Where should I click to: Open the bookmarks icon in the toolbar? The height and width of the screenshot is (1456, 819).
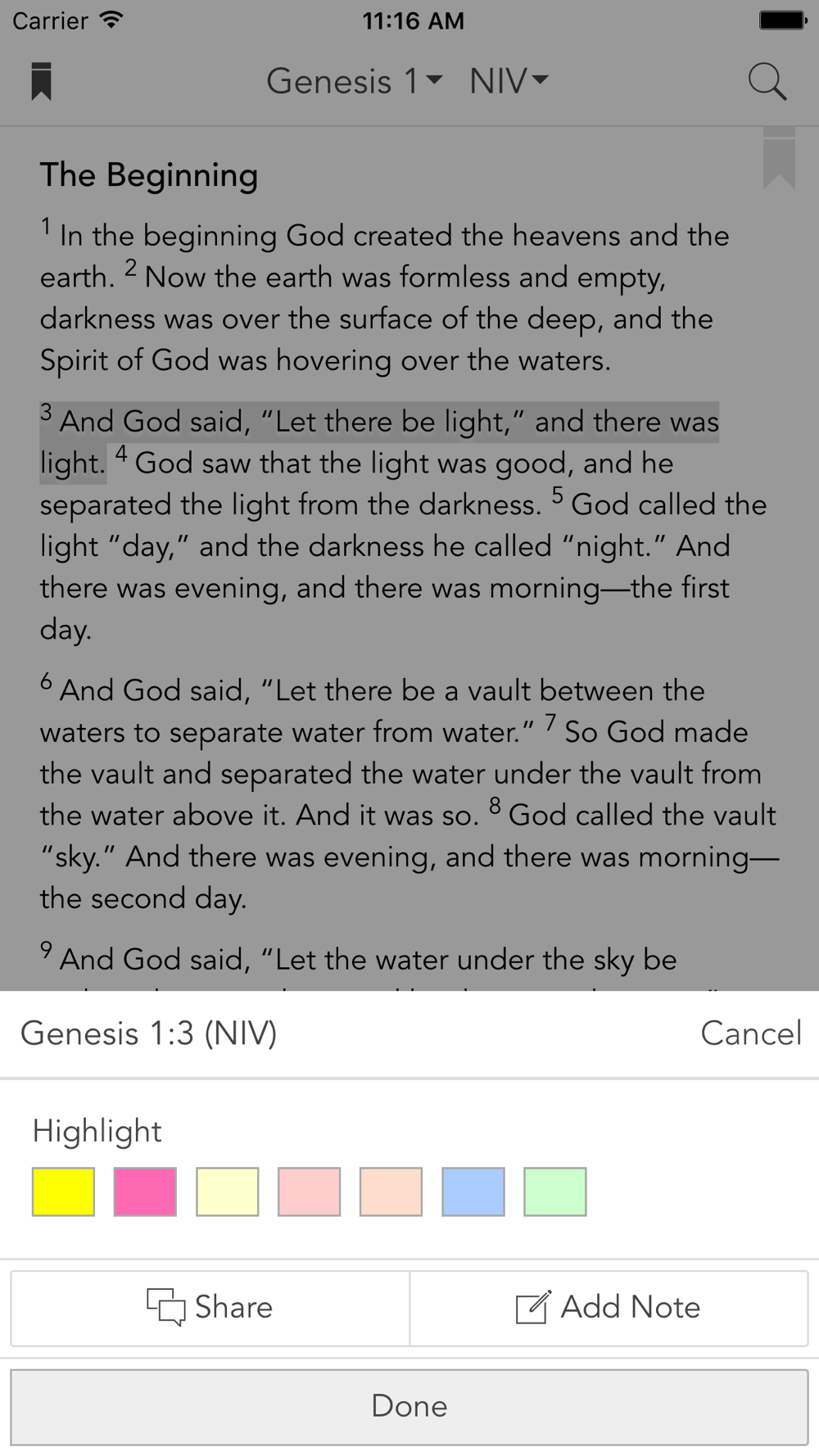[42, 81]
